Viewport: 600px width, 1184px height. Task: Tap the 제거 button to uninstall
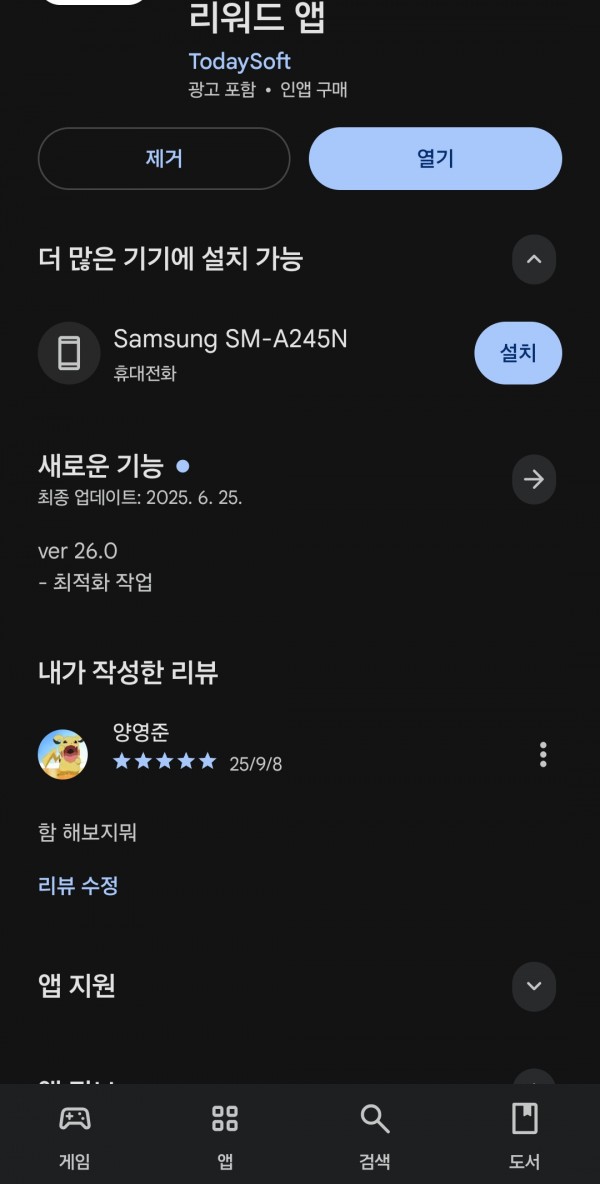click(x=164, y=159)
